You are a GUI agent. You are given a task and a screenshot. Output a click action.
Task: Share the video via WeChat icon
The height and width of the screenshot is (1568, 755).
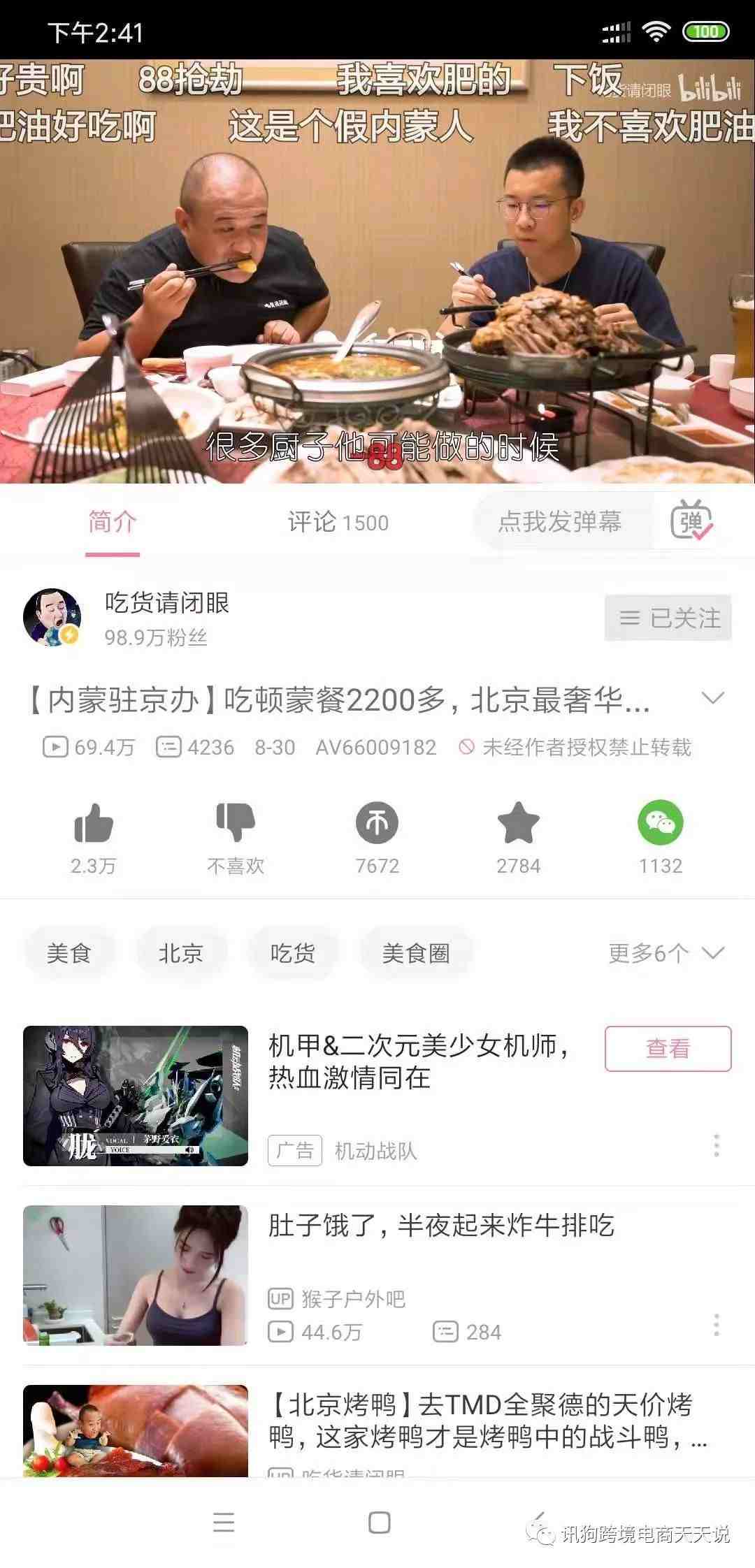(x=660, y=823)
